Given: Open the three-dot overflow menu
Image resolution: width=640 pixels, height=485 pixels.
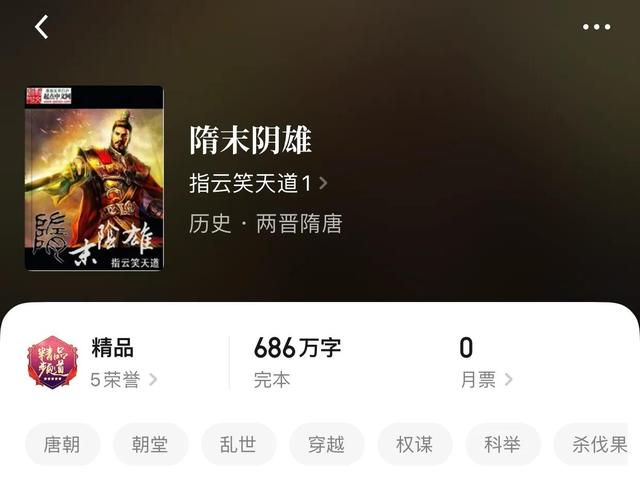Looking at the screenshot, I should click(596, 27).
